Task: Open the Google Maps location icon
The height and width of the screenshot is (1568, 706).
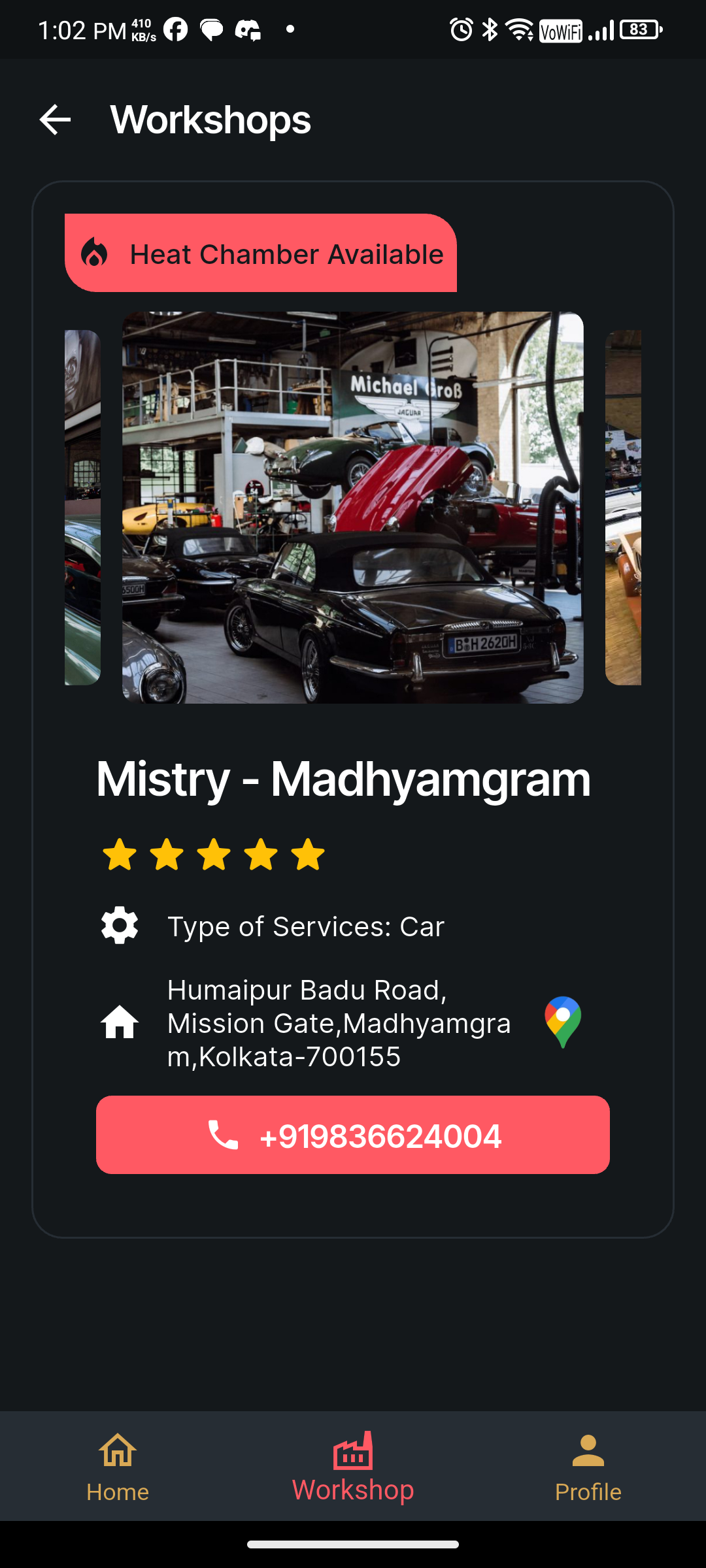Action: pyautogui.click(x=562, y=1022)
